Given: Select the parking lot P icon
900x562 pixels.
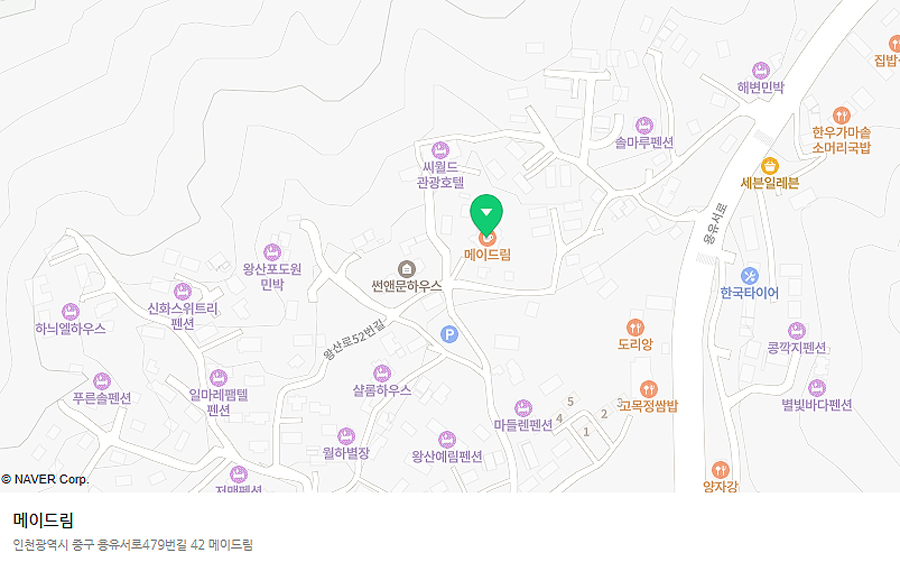Looking at the screenshot, I should click(x=449, y=334).
